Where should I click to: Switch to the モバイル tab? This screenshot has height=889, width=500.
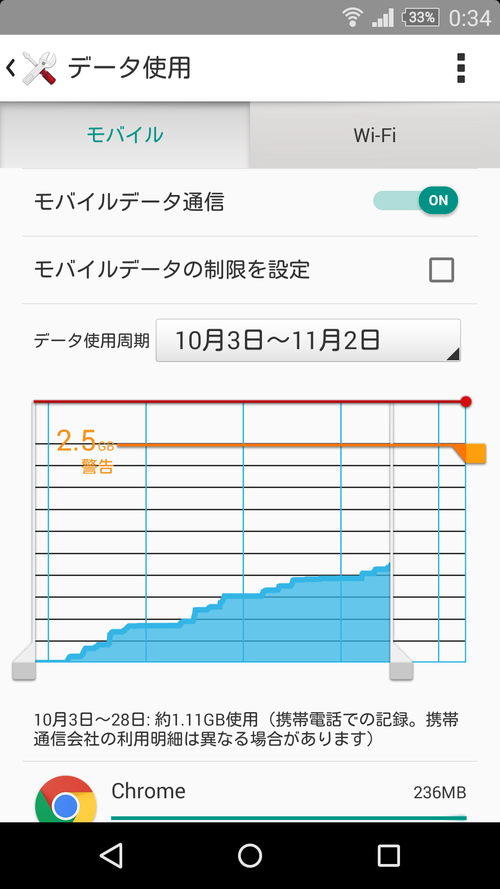coord(125,135)
